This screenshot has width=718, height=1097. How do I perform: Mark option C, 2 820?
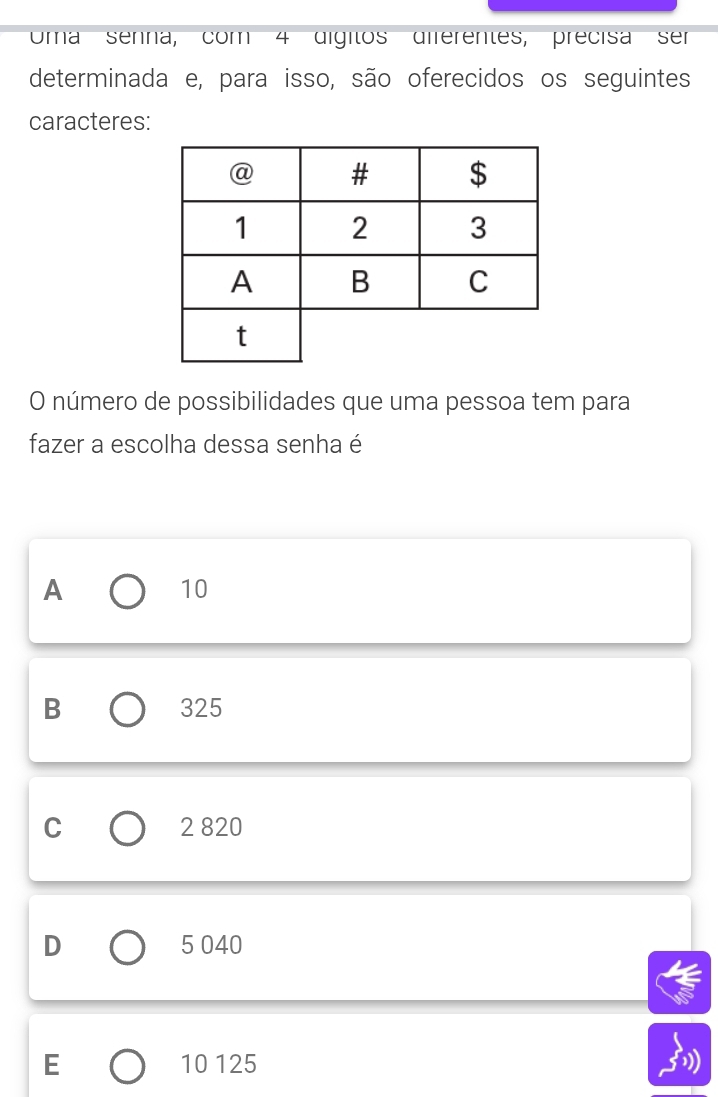(x=126, y=828)
